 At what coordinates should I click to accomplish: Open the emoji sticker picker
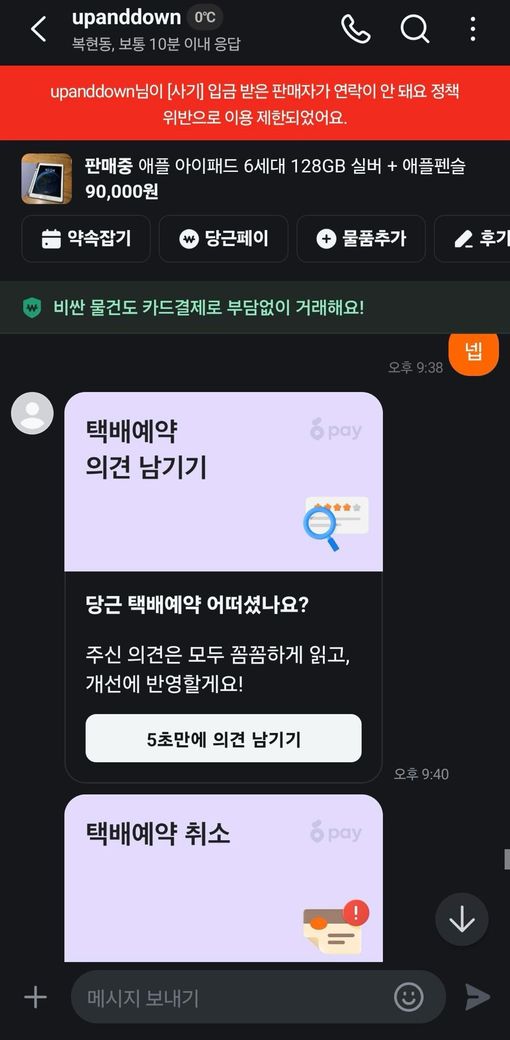click(409, 996)
